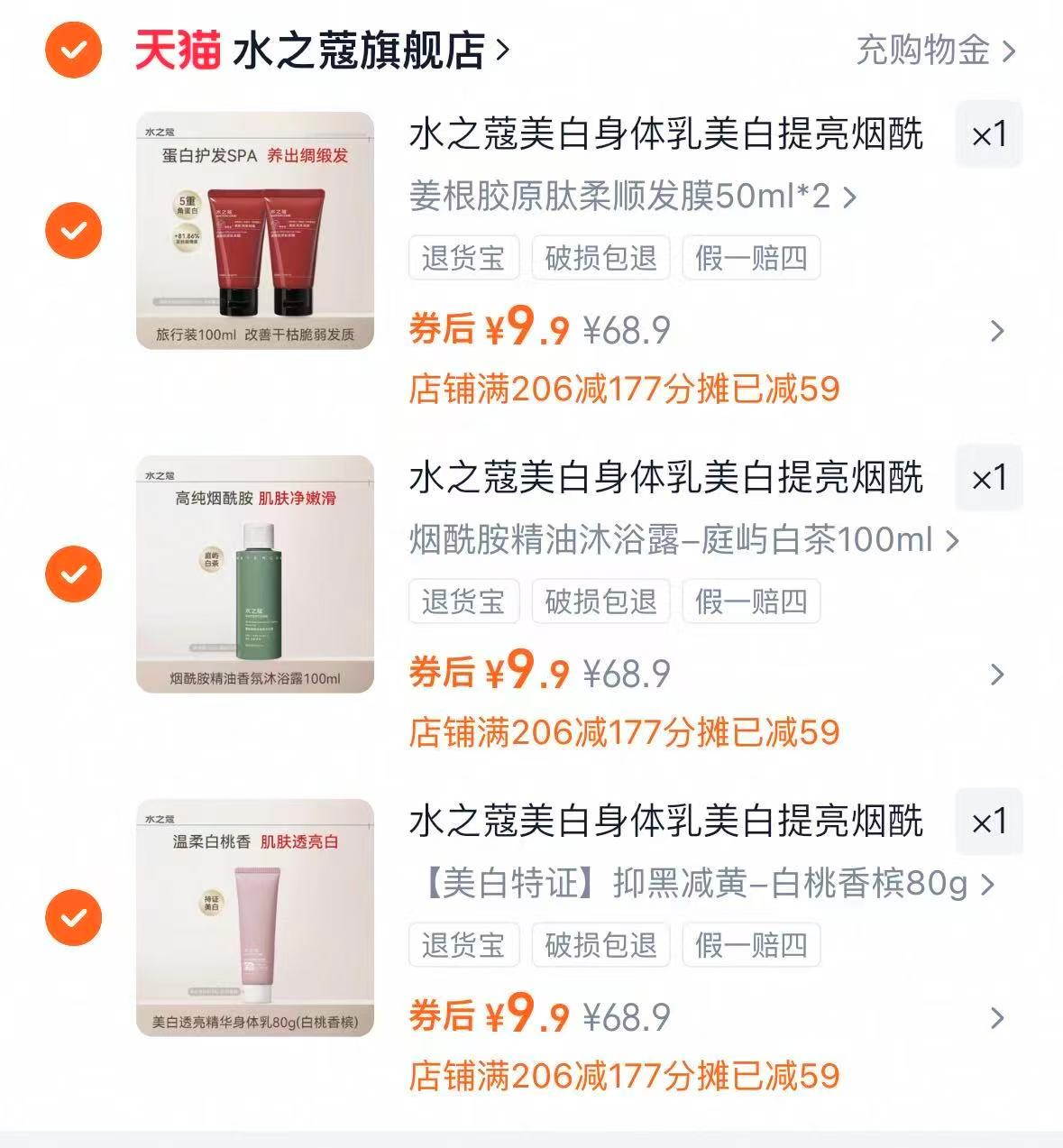Image resolution: width=1063 pixels, height=1148 pixels.
Task: Click the ×1 quantity badge on the first item
Action: (x=987, y=136)
